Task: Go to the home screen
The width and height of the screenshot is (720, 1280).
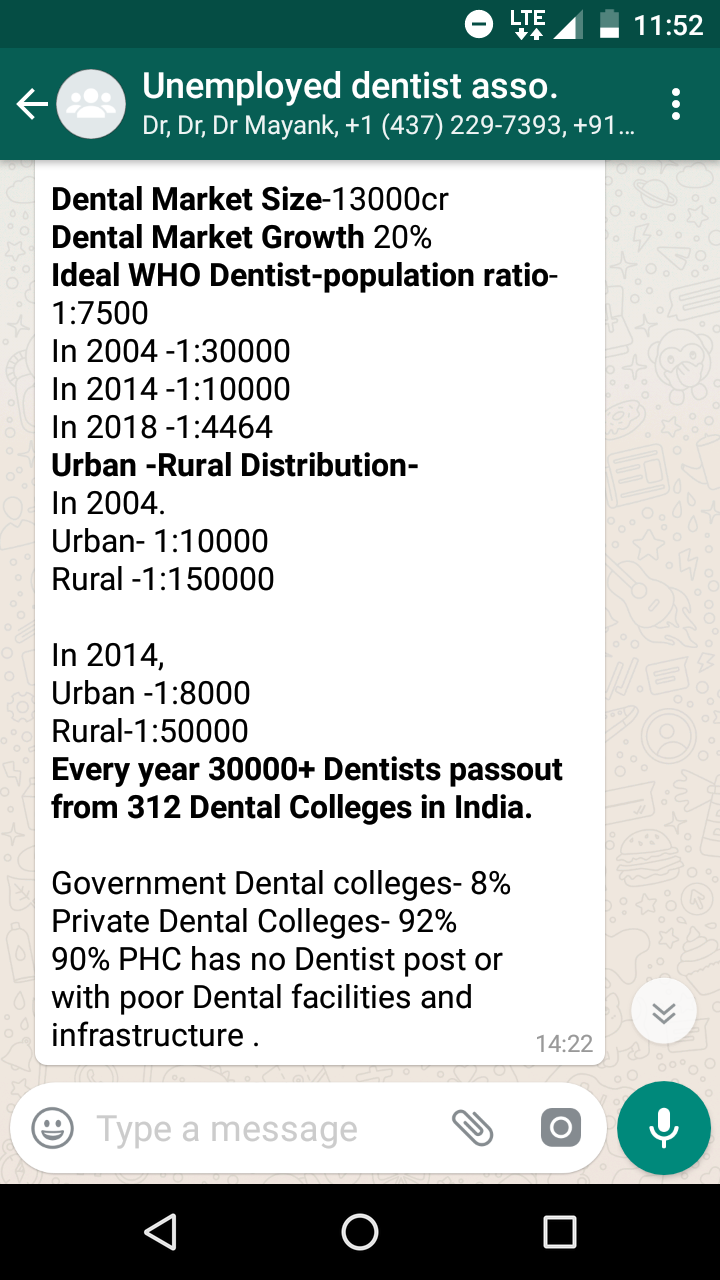Action: pyautogui.click(x=360, y=1232)
